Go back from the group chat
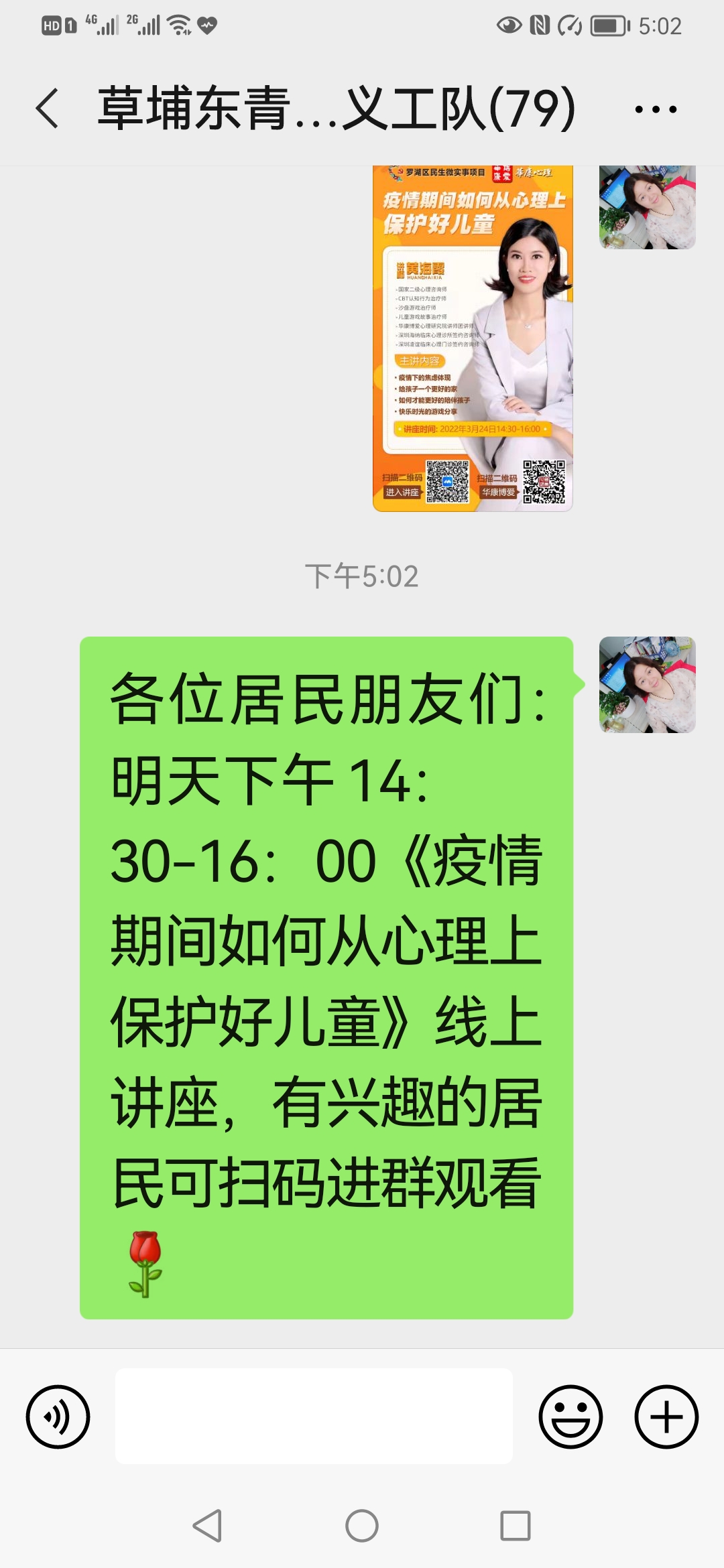Image resolution: width=724 pixels, height=1568 pixels. (x=47, y=109)
